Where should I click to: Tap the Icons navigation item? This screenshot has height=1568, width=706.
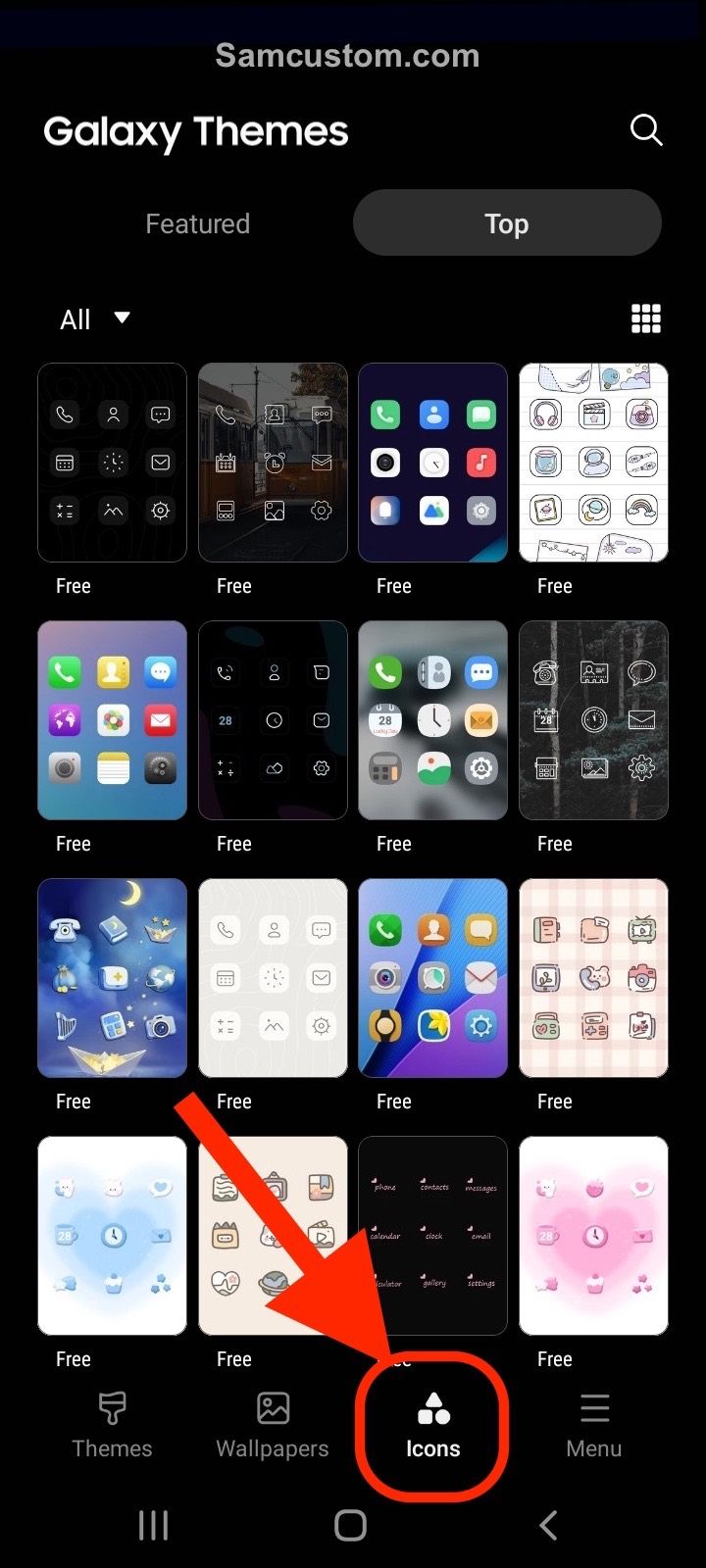pos(432,1426)
